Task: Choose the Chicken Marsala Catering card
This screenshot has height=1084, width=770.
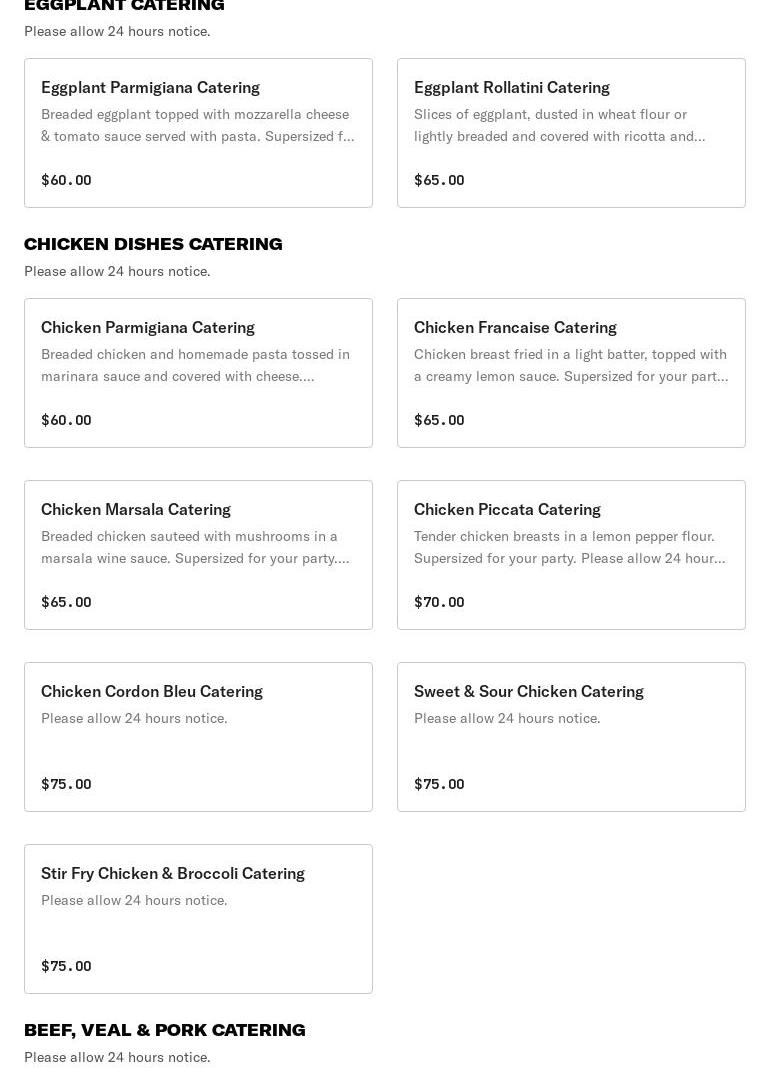Action: 198,554
